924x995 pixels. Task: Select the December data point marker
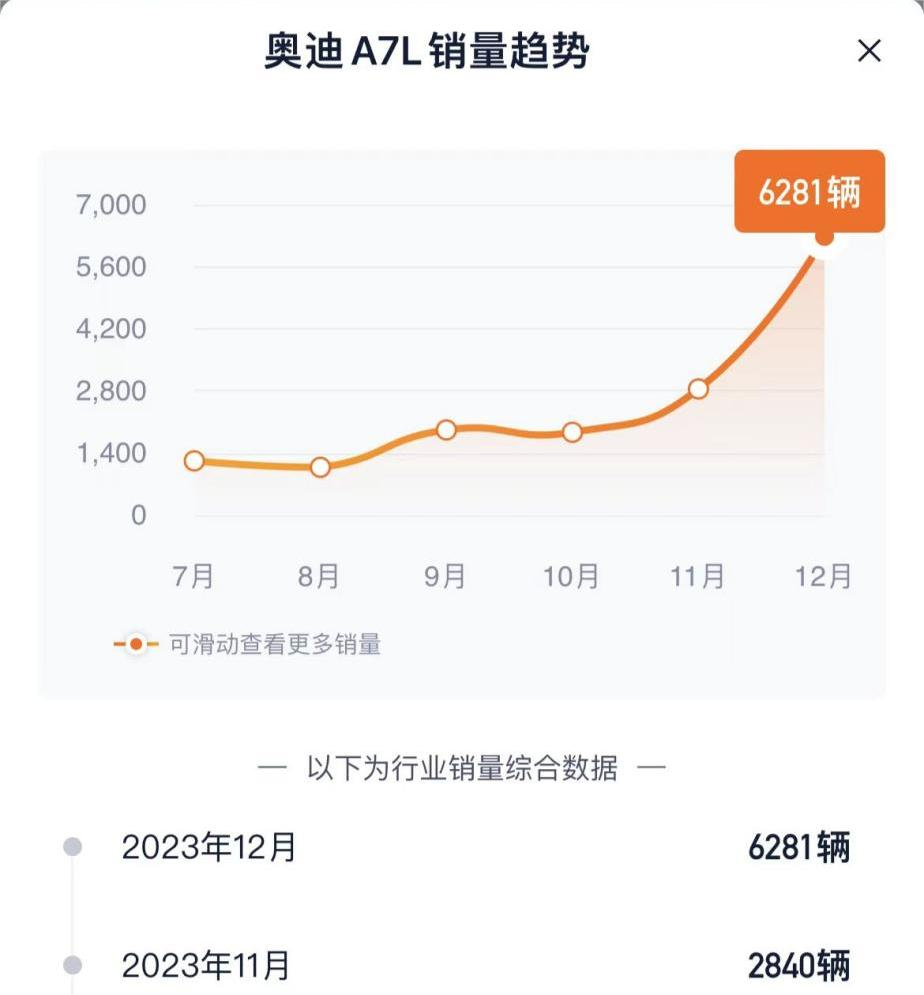pyautogui.click(x=823, y=239)
